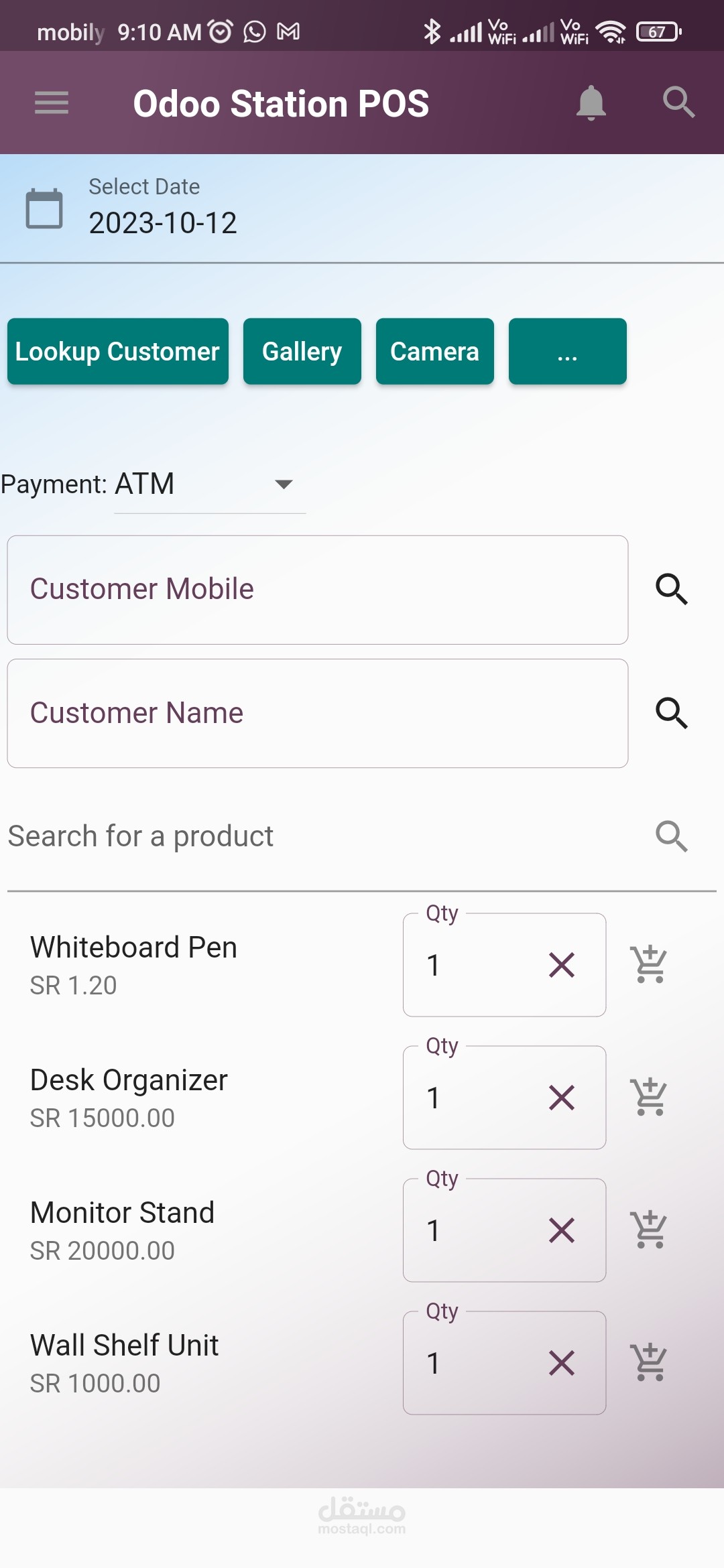Open the notifications bell
724x1568 pixels.
coord(591,103)
